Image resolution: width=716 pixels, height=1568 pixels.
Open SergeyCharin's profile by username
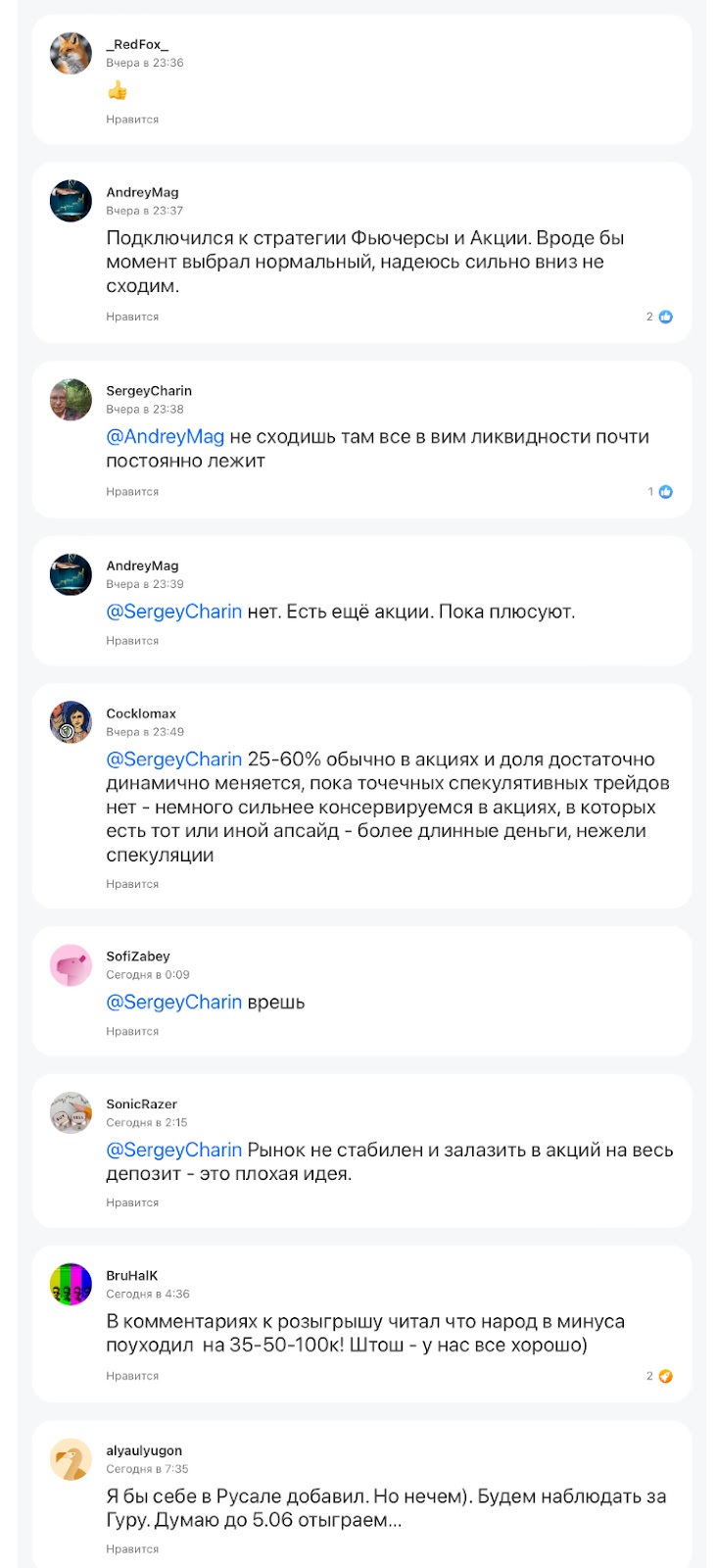tap(149, 391)
